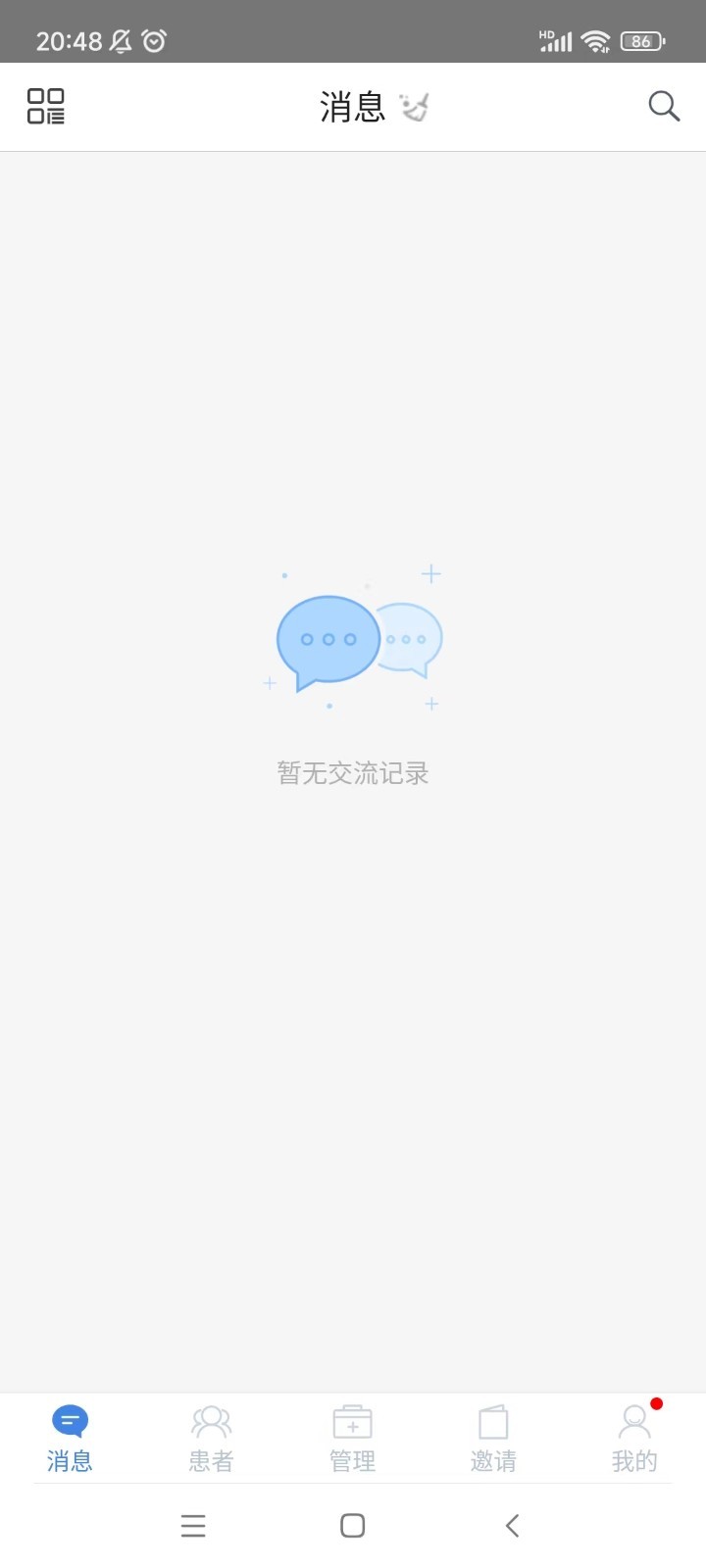Open the QR scan icon at top left

(x=45, y=107)
